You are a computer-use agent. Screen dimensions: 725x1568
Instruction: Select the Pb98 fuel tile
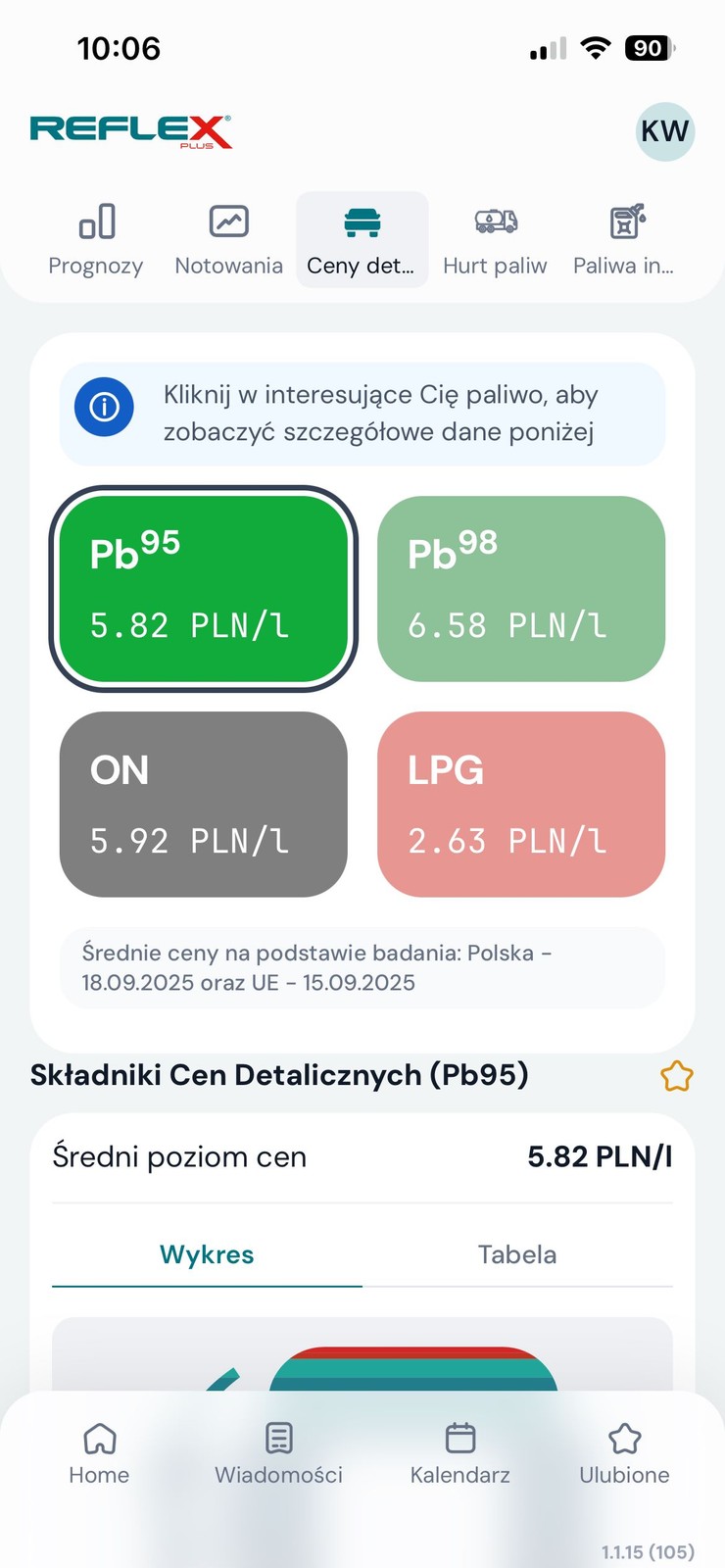(x=520, y=588)
